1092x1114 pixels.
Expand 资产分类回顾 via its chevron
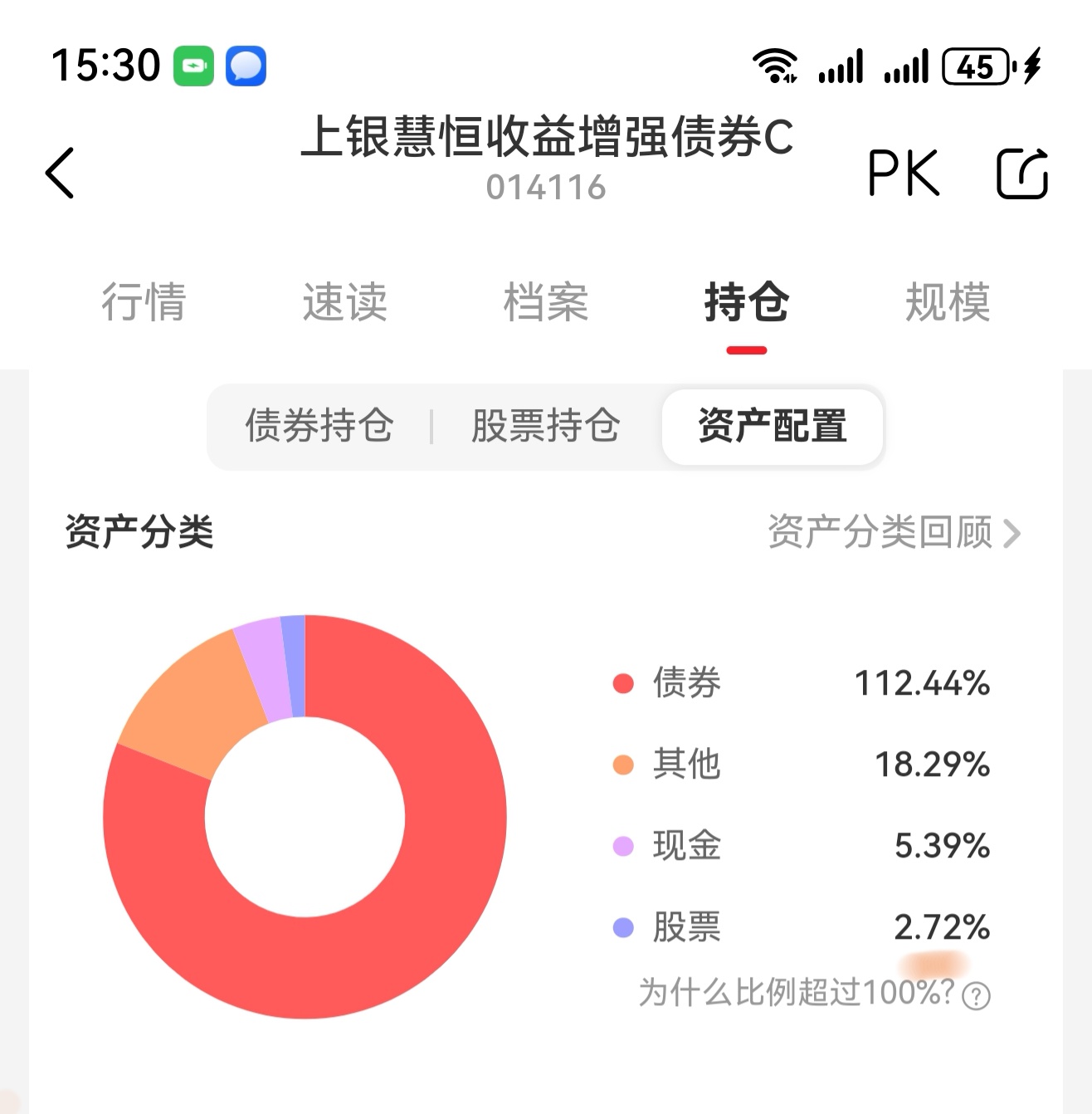click(1012, 534)
